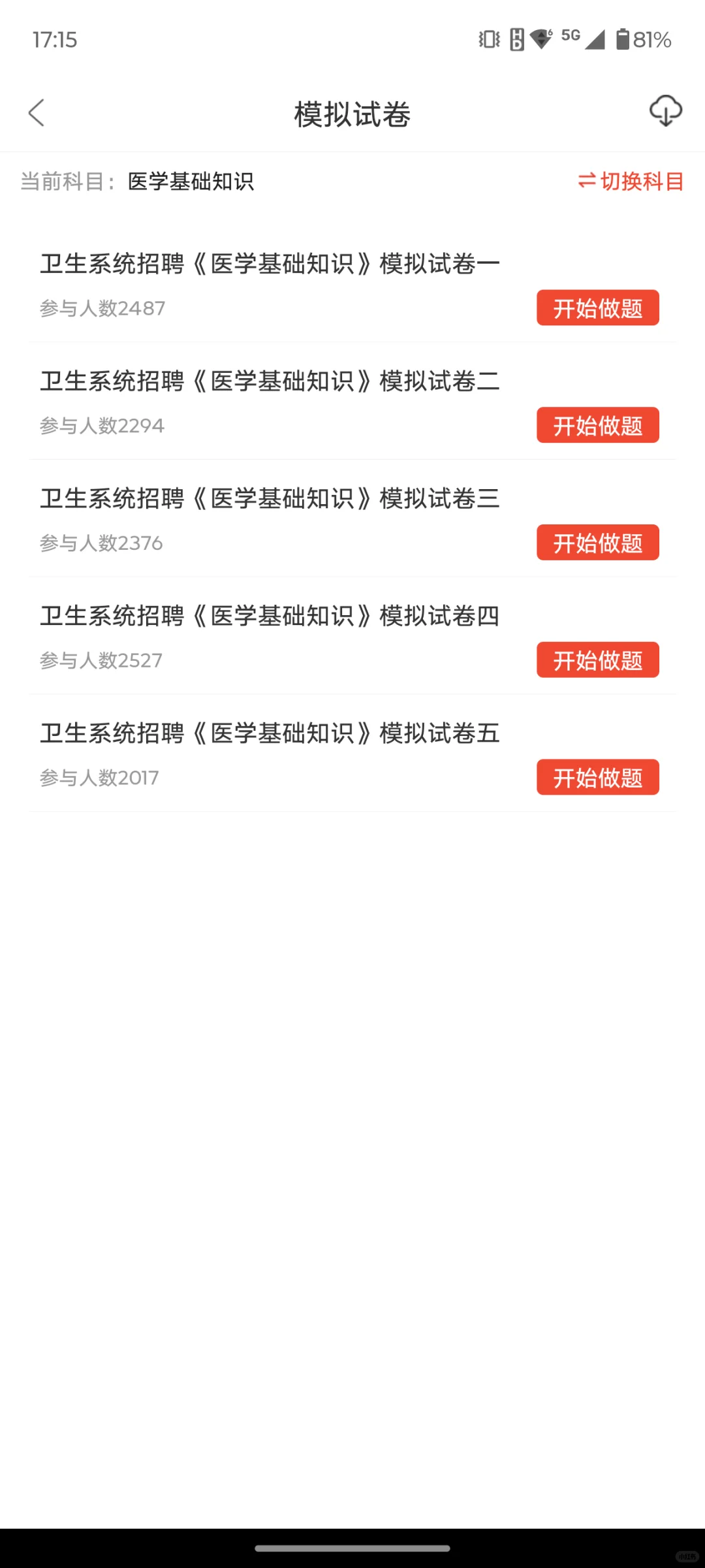Open the cloud download icon
This screenshot has width=705, height=1568.
click(x=665, y=111)
